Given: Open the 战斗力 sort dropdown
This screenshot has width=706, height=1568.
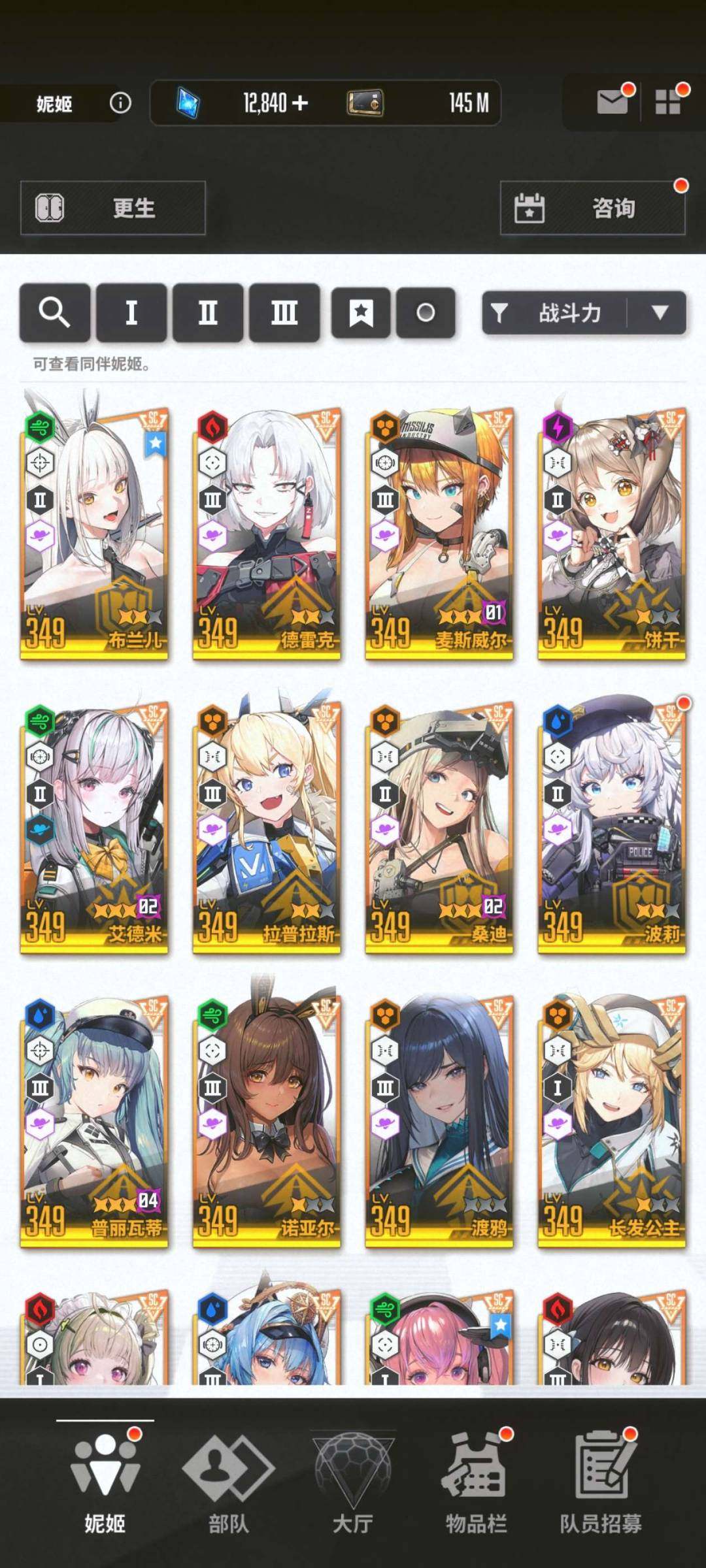Looking at the screenshot, I should click(584, 313).
